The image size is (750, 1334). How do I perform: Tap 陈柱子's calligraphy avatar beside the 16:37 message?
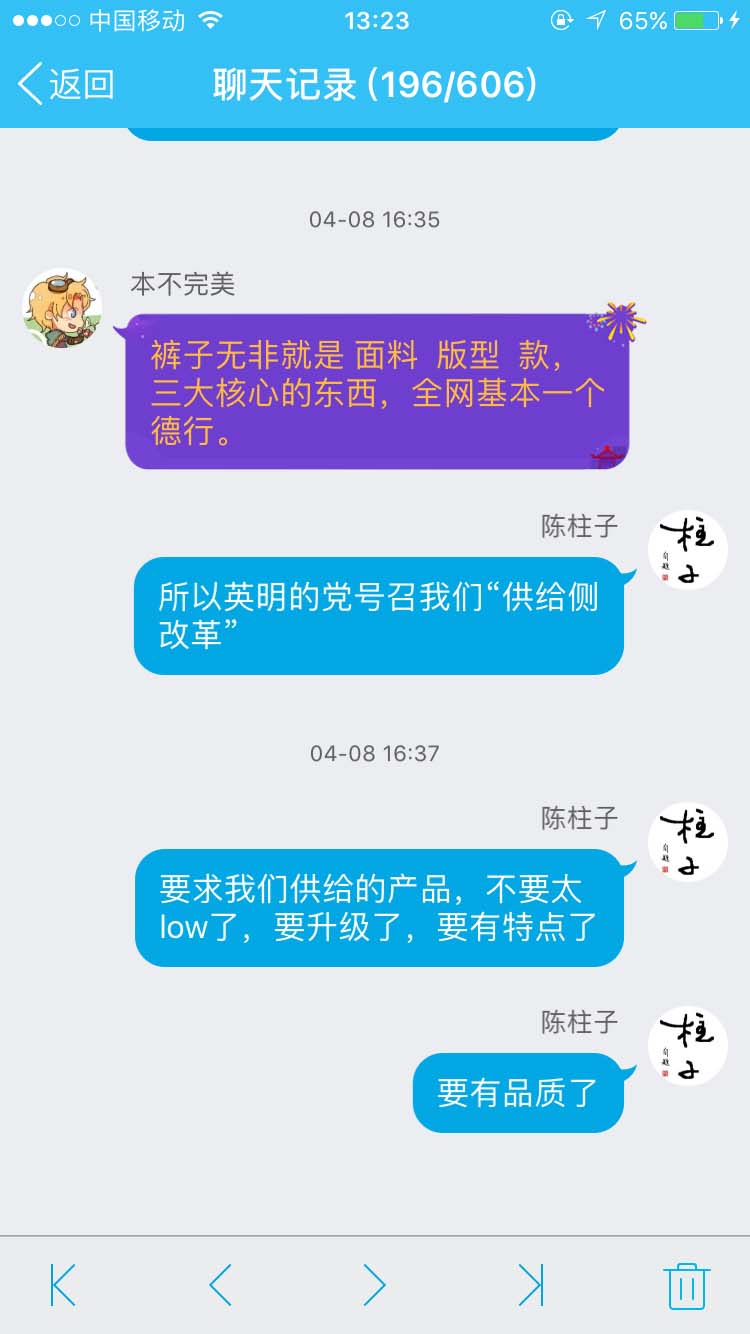pyautogui.click(x=687, y=843)
